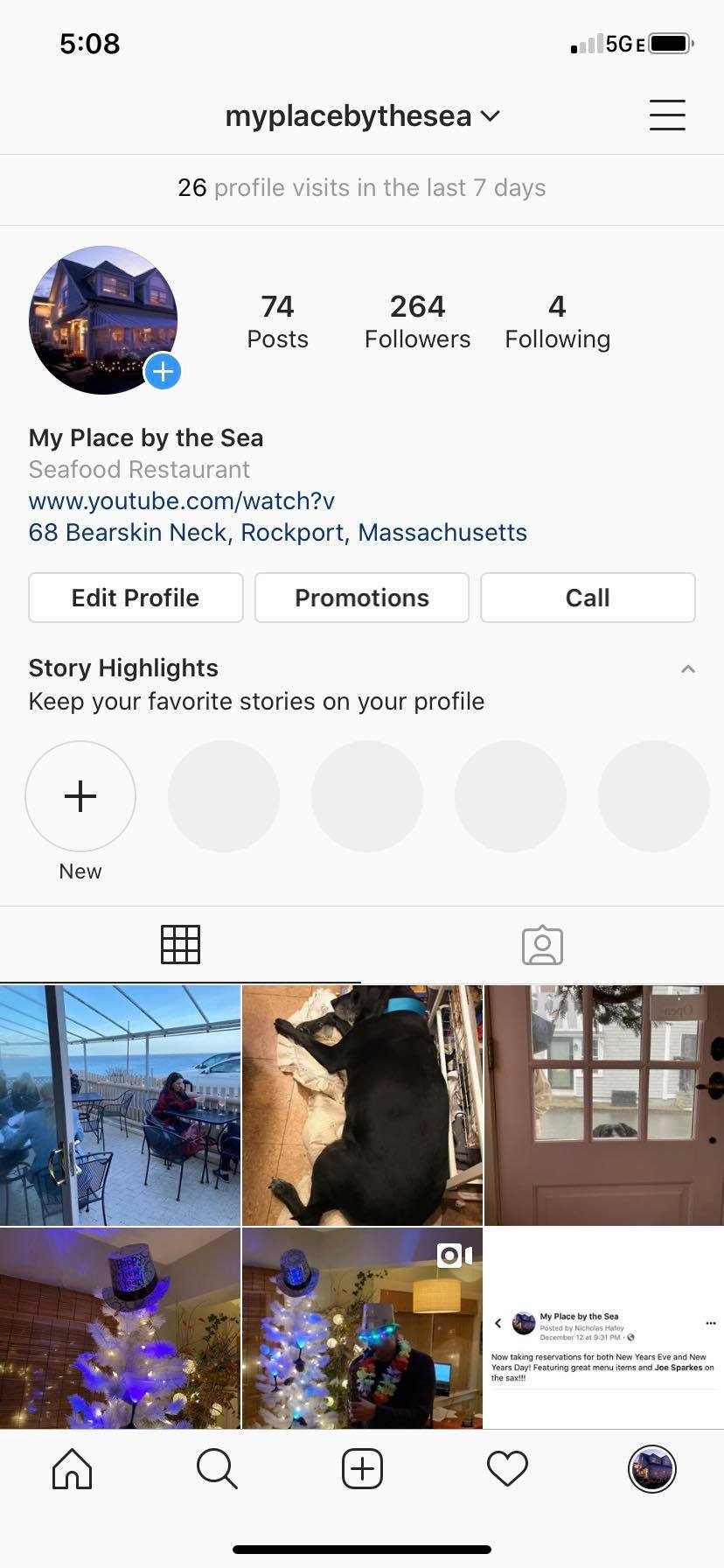The image size is (724, 1568).
Task: View the 264 Followers list
Action: point(417,321)
